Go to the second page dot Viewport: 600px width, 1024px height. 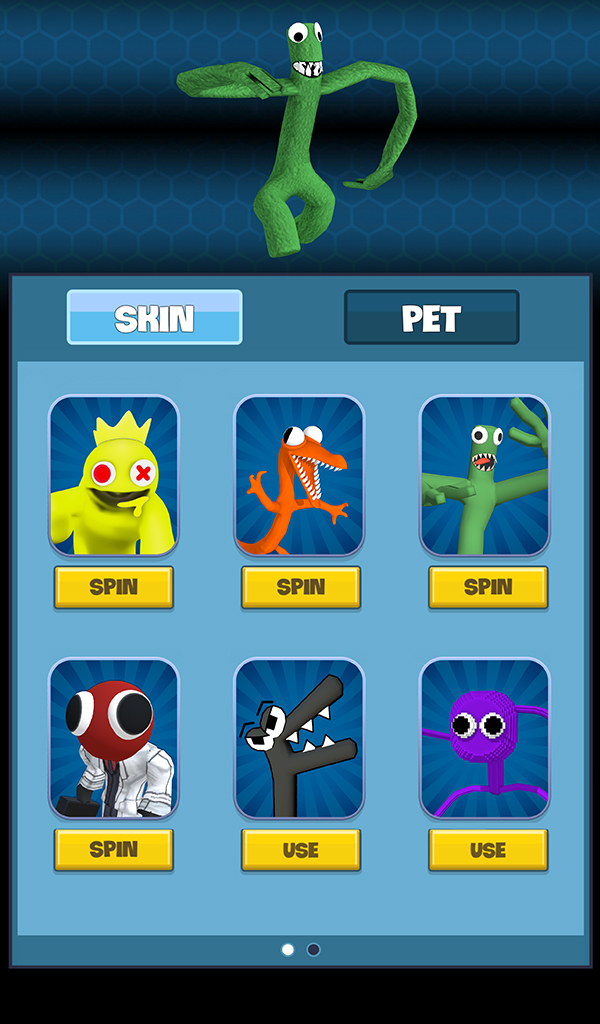point(313,949)
